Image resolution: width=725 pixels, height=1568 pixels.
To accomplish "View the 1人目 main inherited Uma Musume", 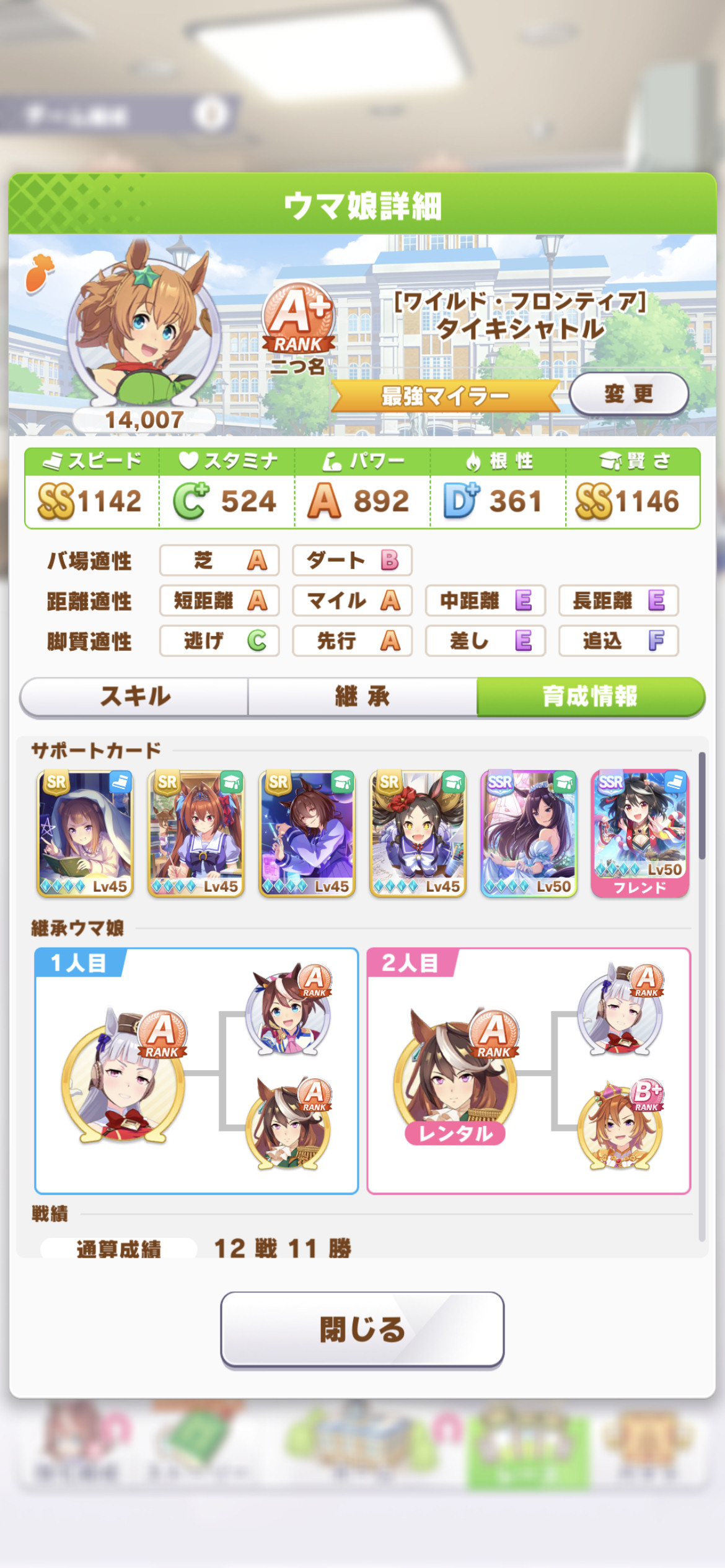I will pos(124,1077).
